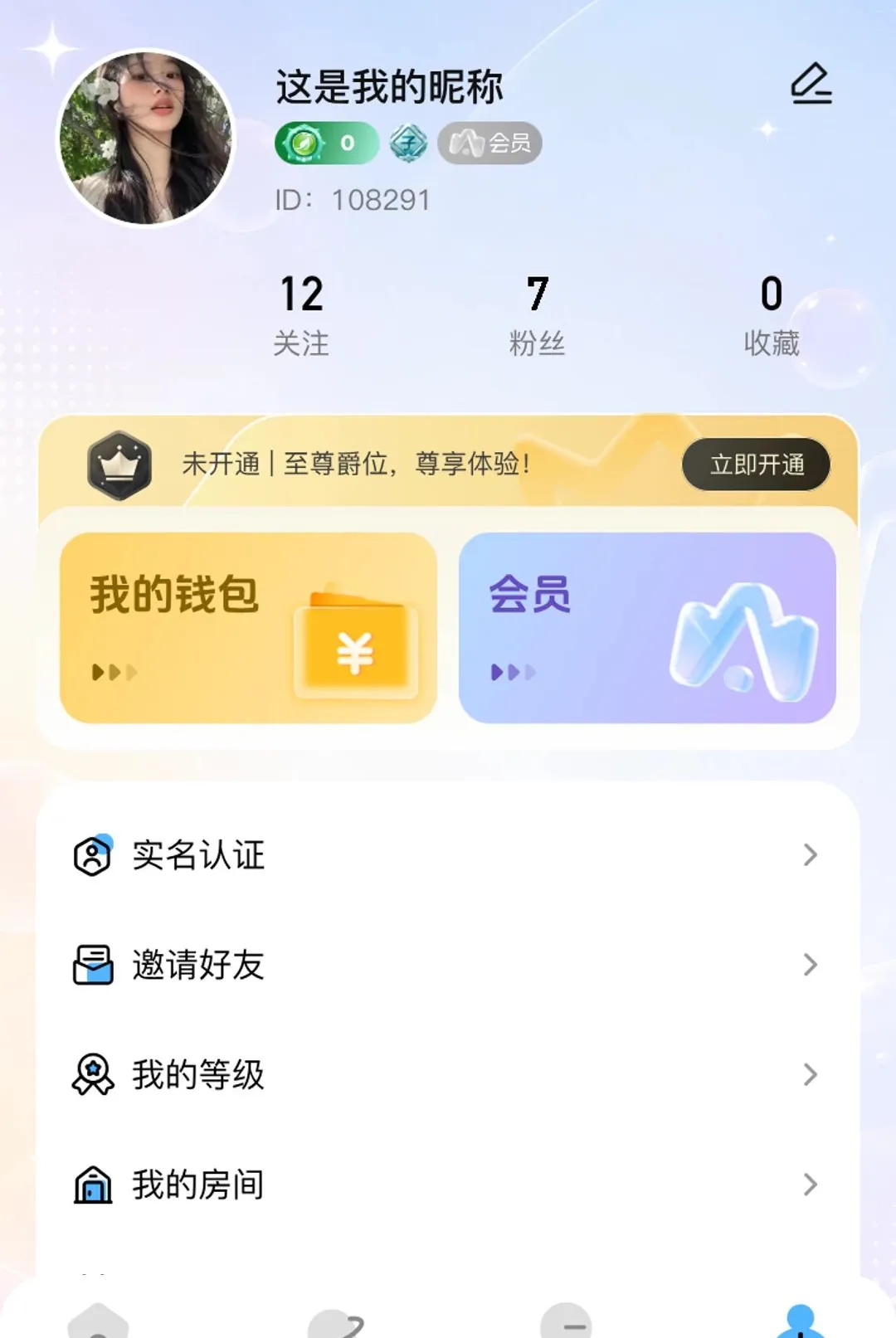Open the 会员 membership card
Viewport: 896px width, 1338px height.
tap(647, 628)
